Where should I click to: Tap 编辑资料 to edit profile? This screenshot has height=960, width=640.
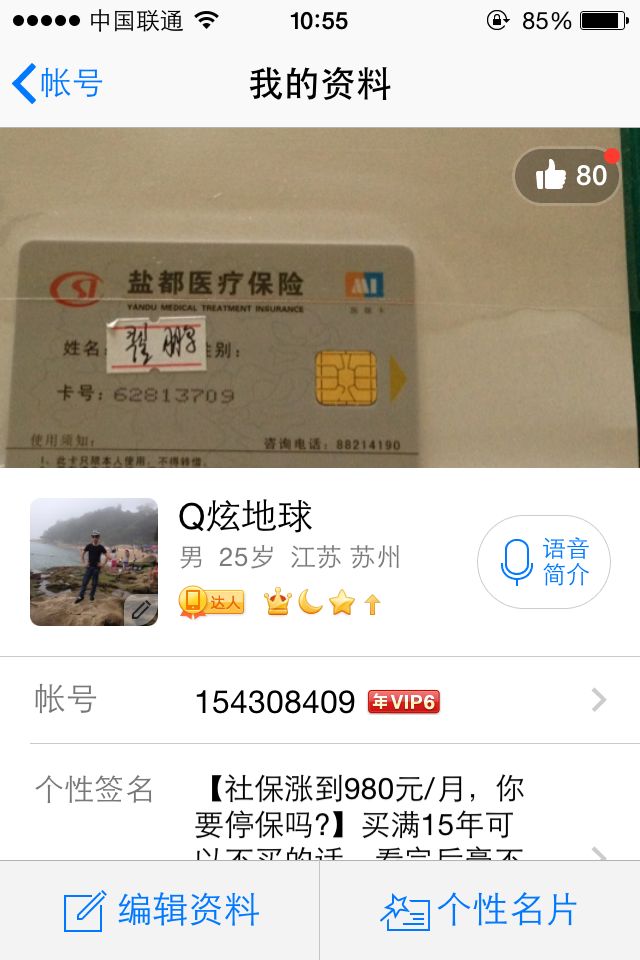pos(162,911)
